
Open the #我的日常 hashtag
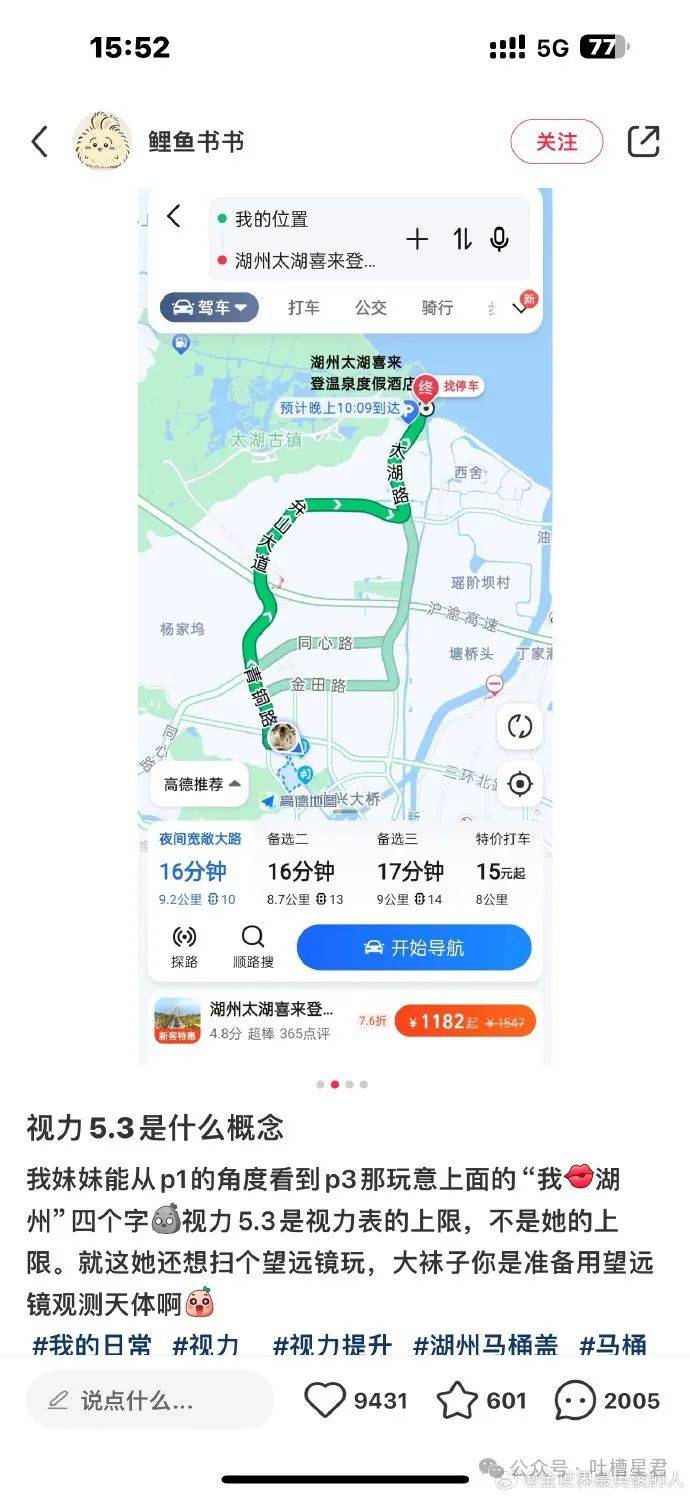pyautogui.click(x=91, y=1345)
